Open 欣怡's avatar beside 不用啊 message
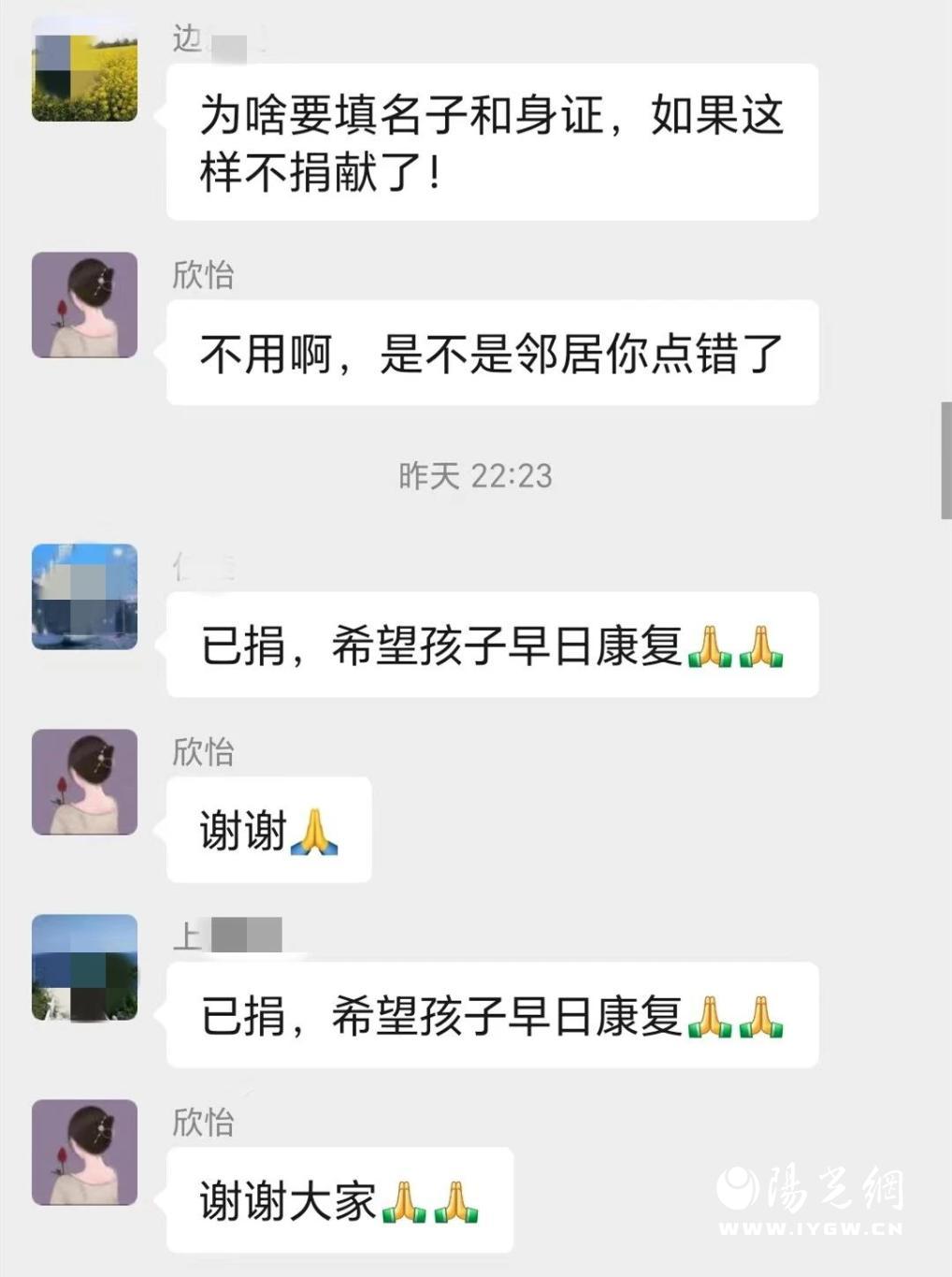This screenshot has height=1277, width=952. 84,305
